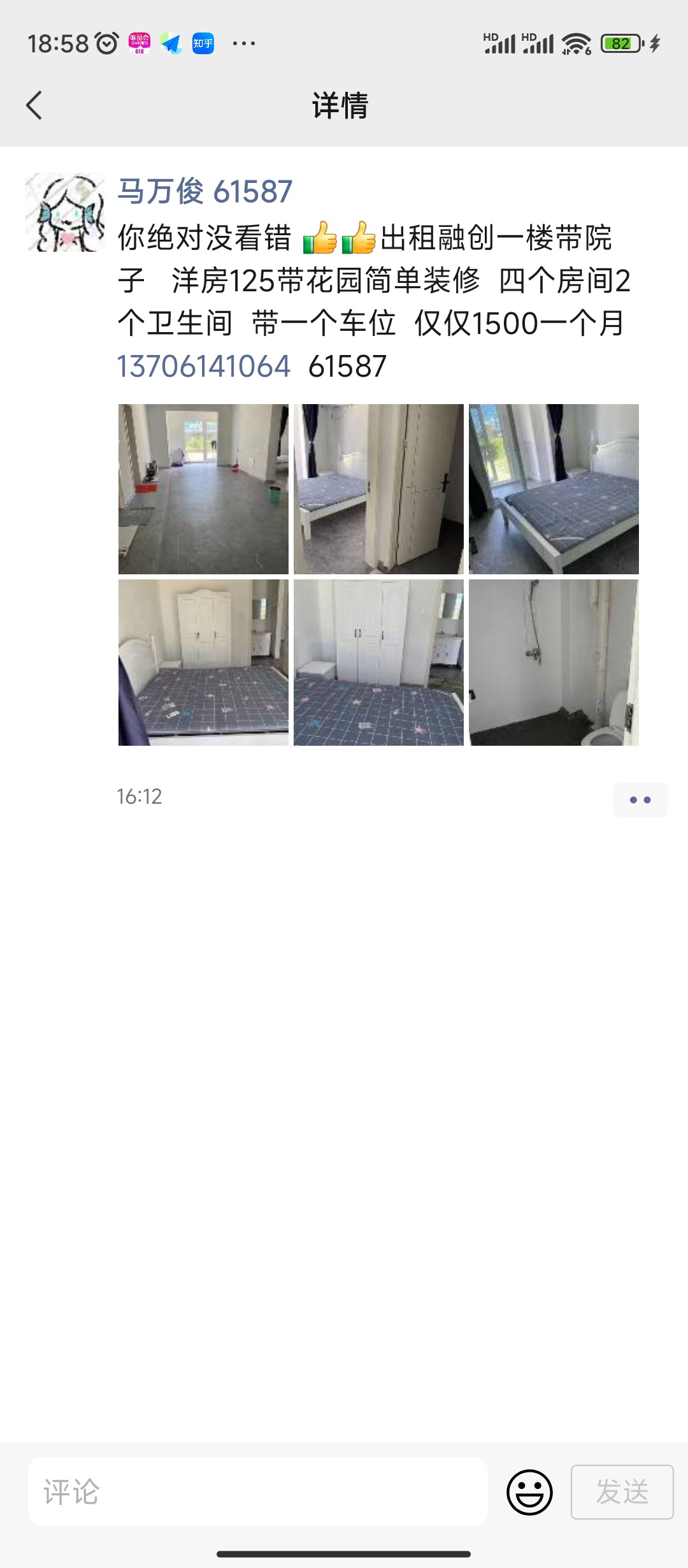Open the poster name 马万俊 61587
Image resolution: width=688 pixels, height=1568 pixels.
(x=205, y=191)
